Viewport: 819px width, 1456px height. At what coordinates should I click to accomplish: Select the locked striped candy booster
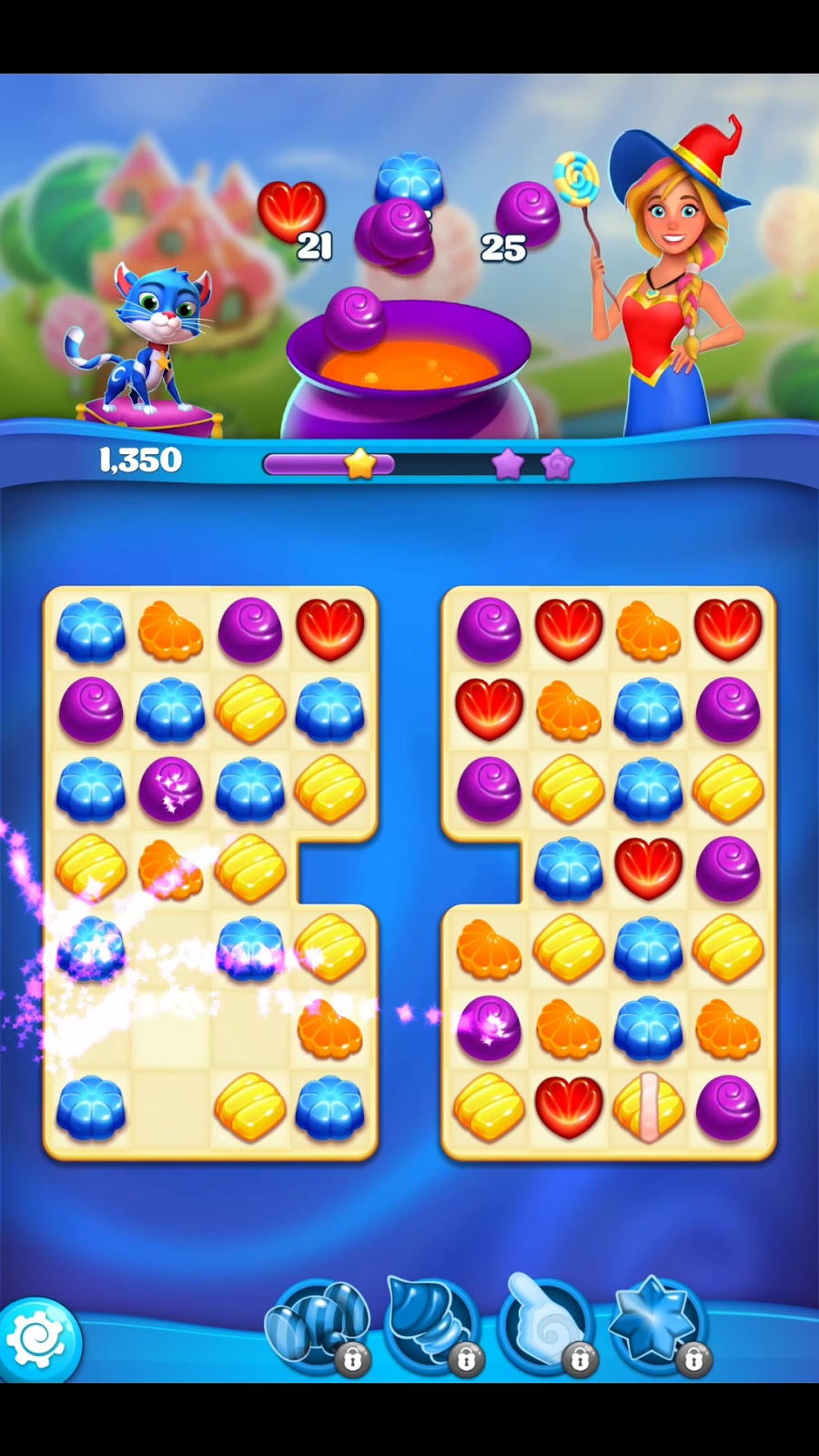pyautogui.click(x=318, y=1324)
